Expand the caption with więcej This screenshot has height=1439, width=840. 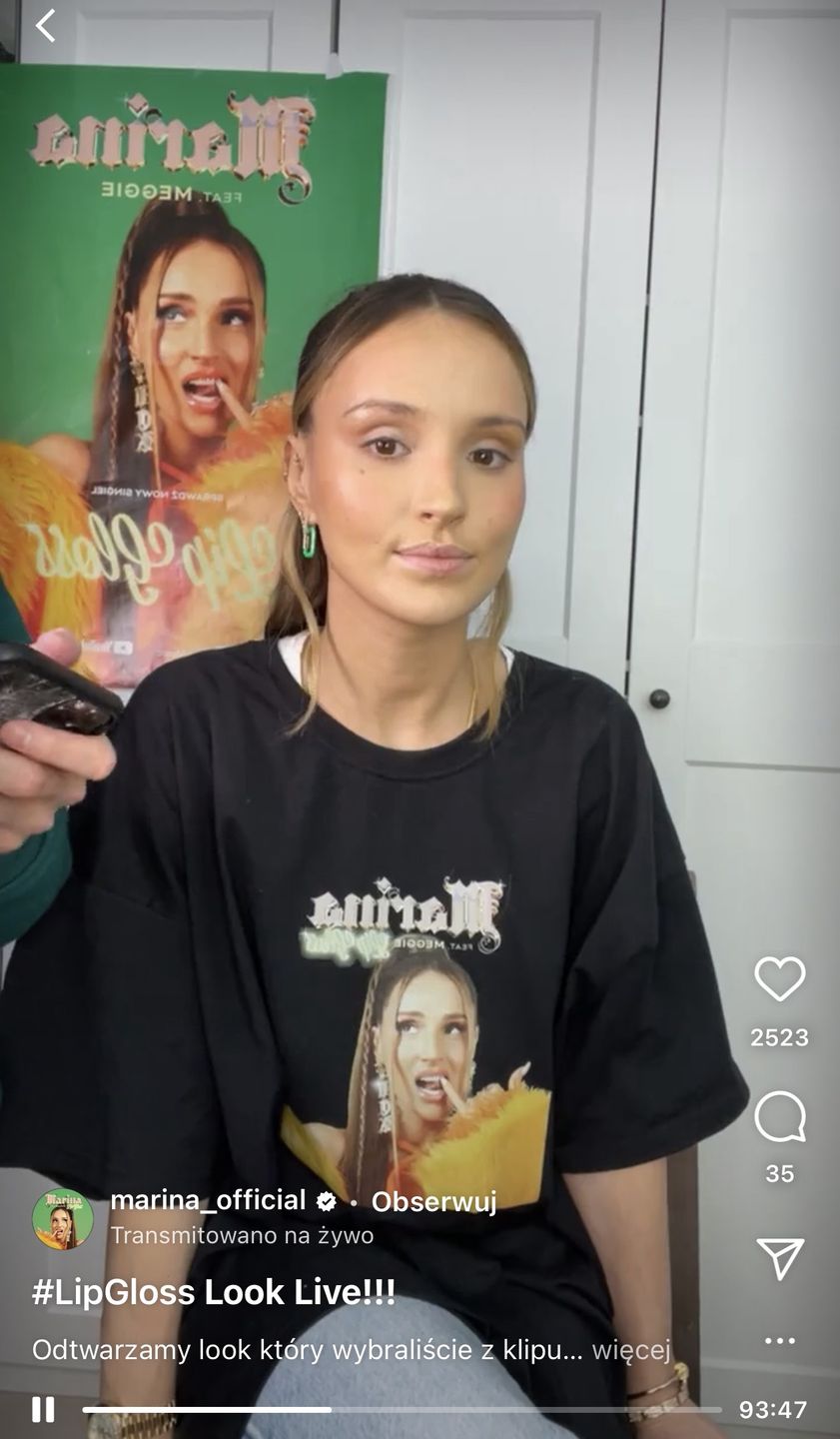(631, 1350)
